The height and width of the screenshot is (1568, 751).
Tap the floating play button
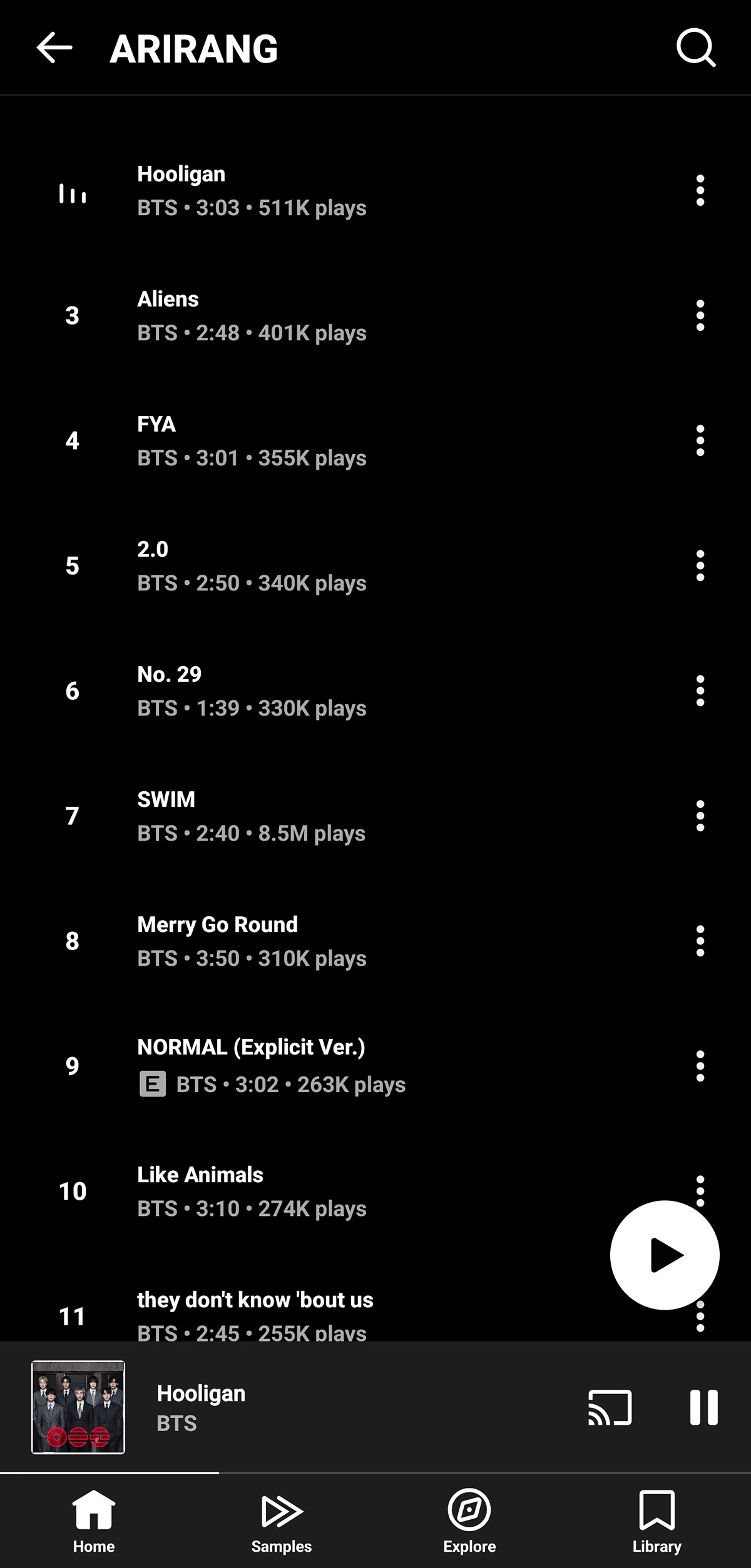(x=665, y=1255)
